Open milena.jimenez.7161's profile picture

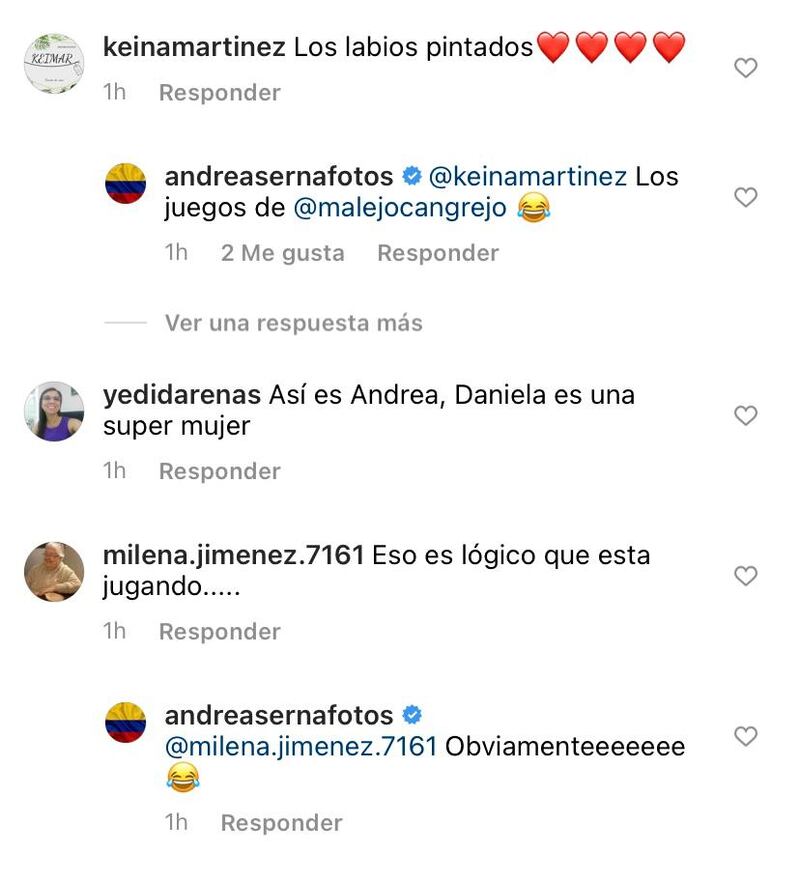tap(54, 572)
